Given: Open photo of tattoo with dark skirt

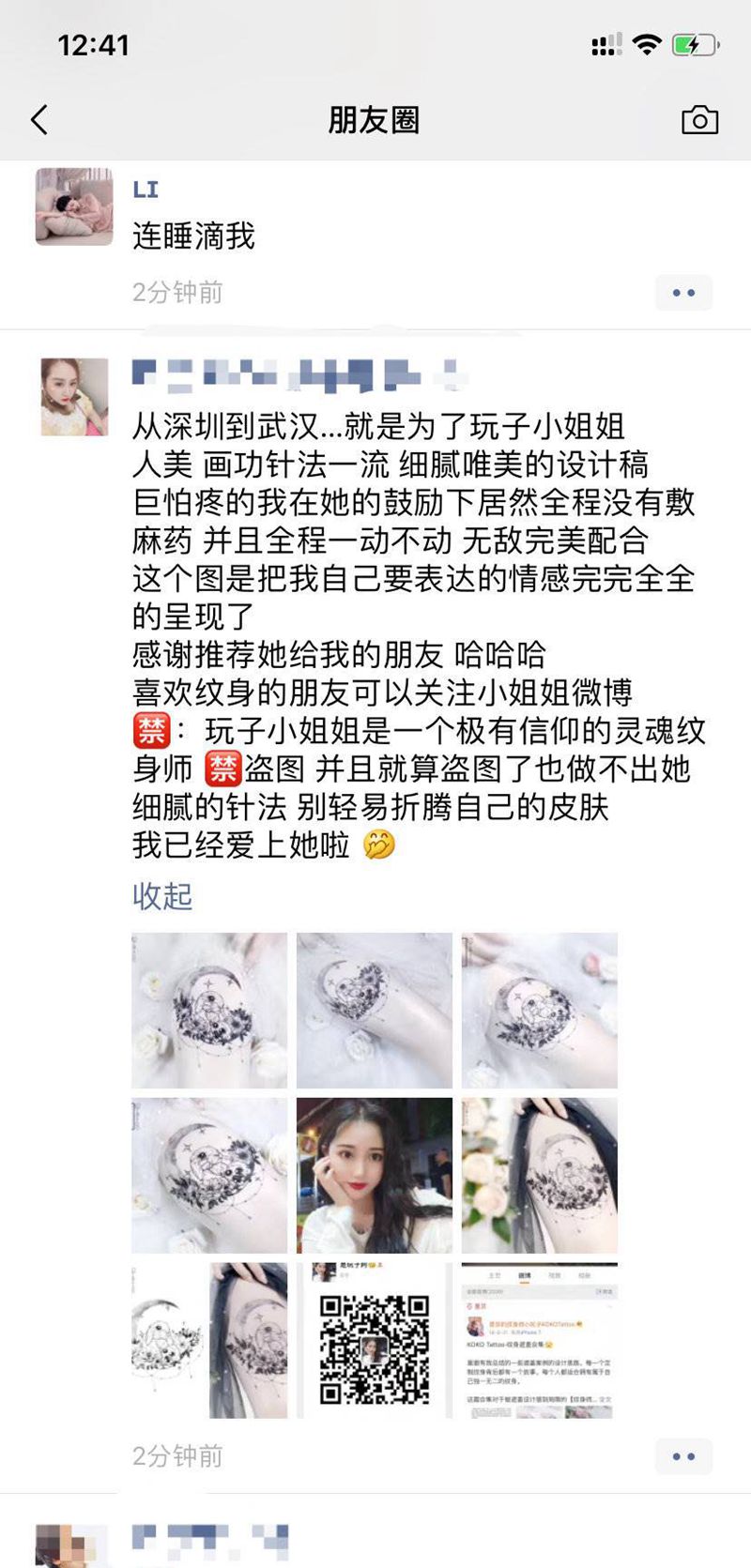Looking at the screenshot, I should click(540, 1176).
